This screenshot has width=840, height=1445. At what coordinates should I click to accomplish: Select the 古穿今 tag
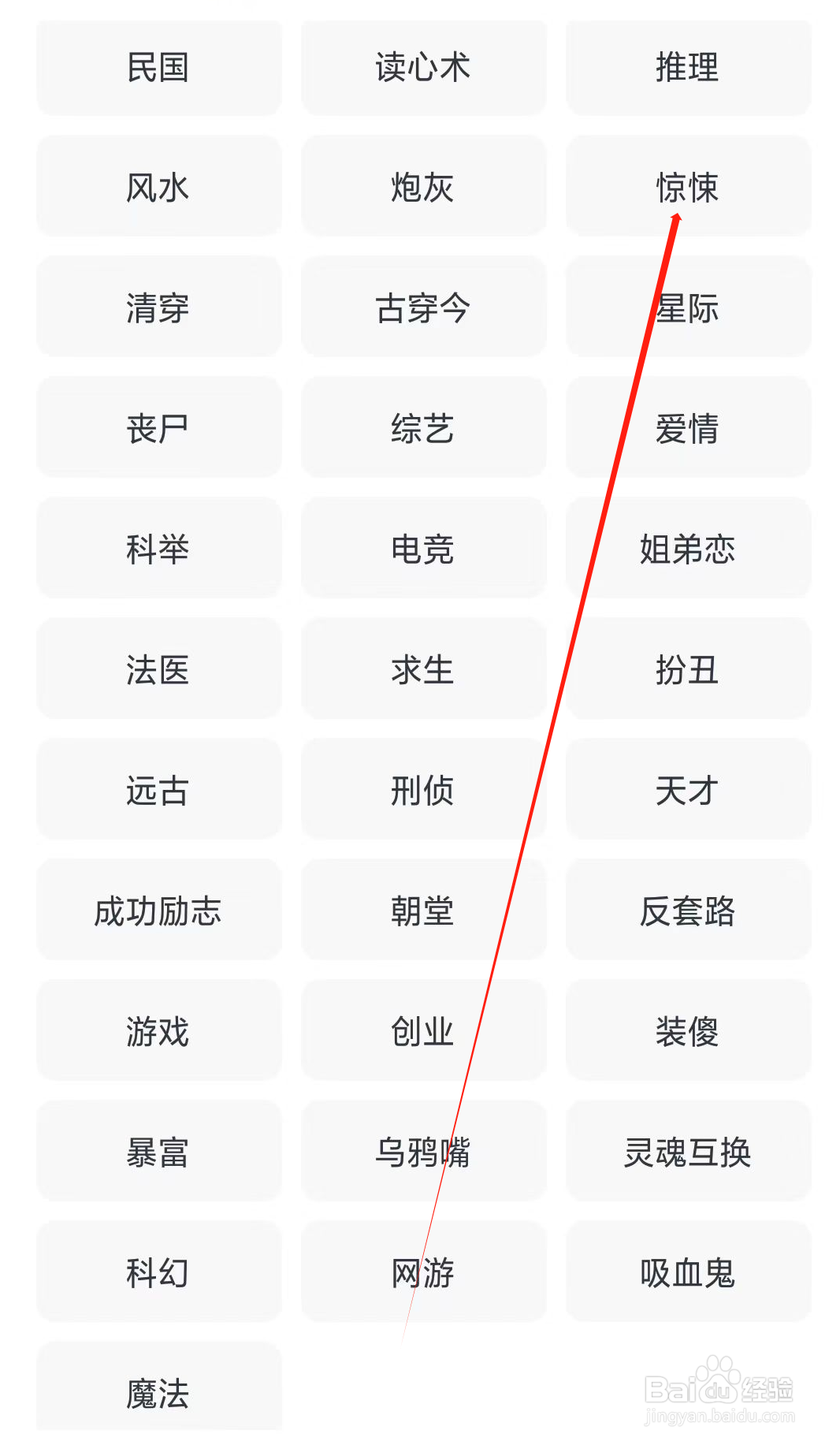[422, 309]
